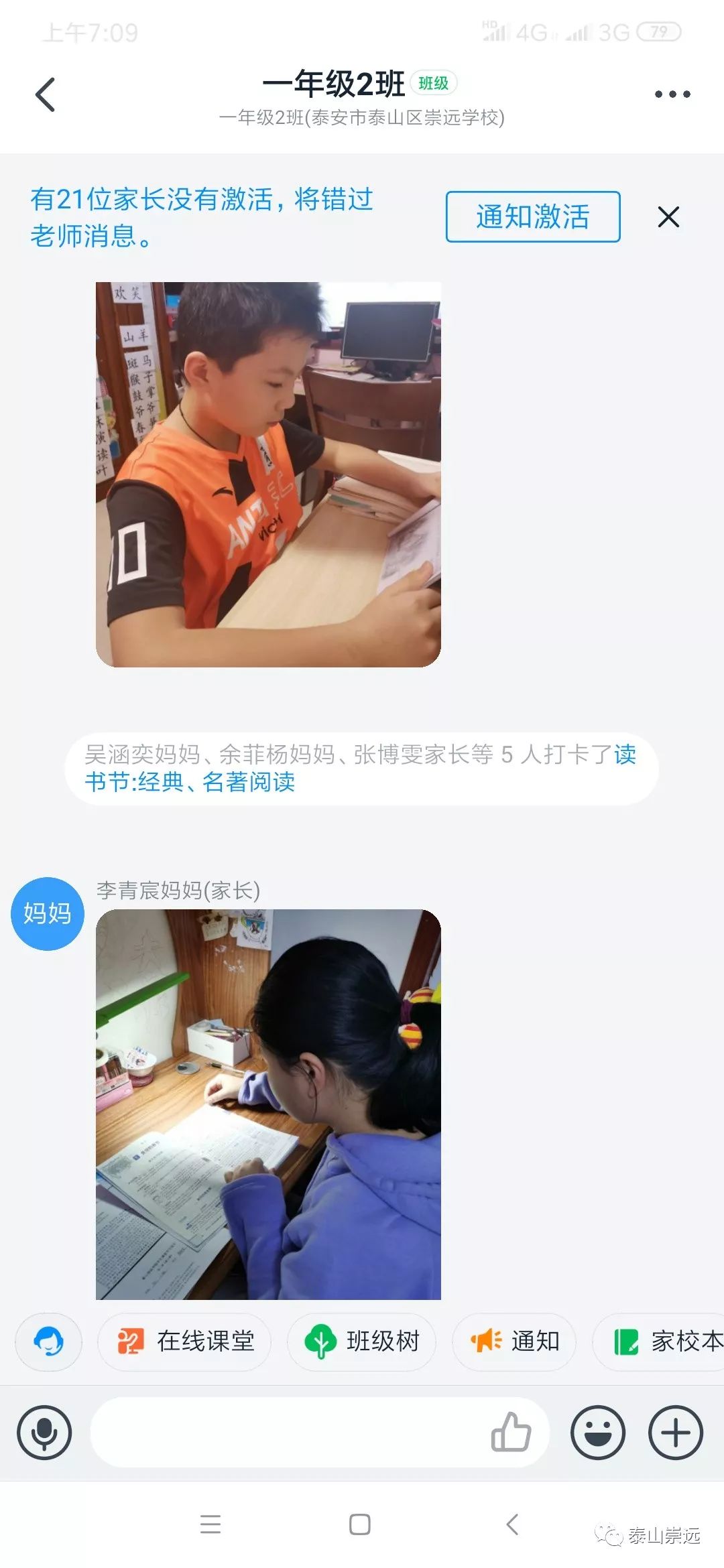Open the system recent apps
This screenshot has width=724, height=1568.
210,1524
